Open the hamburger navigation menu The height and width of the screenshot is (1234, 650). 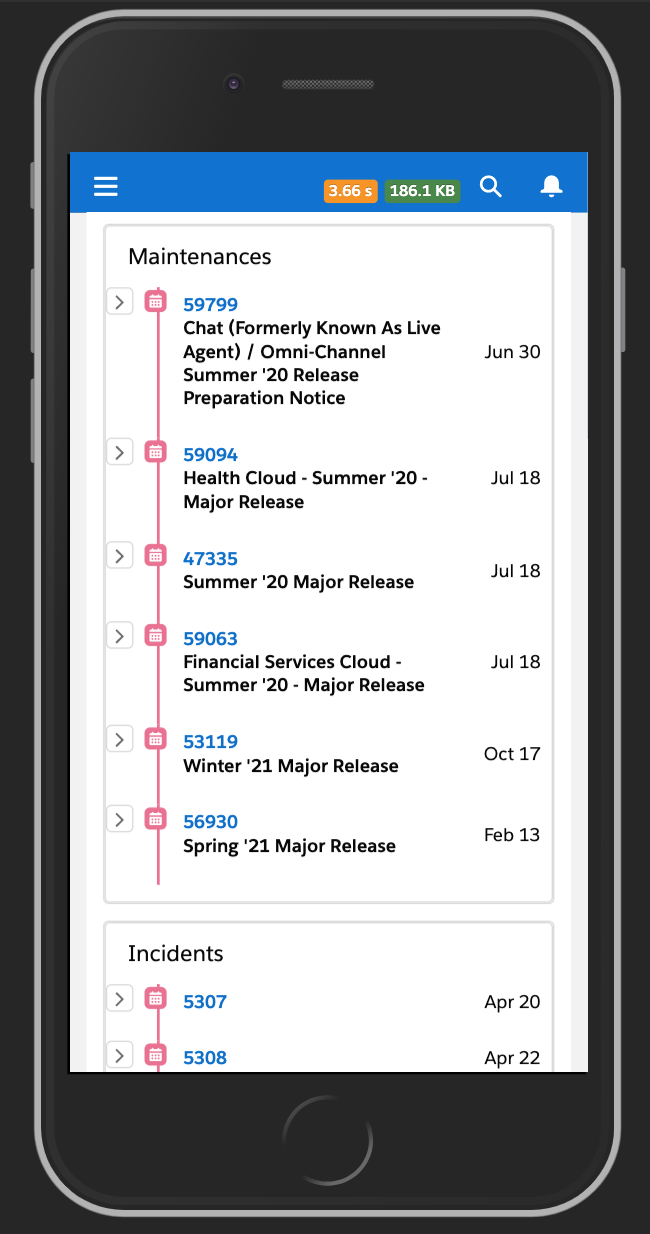106,187
